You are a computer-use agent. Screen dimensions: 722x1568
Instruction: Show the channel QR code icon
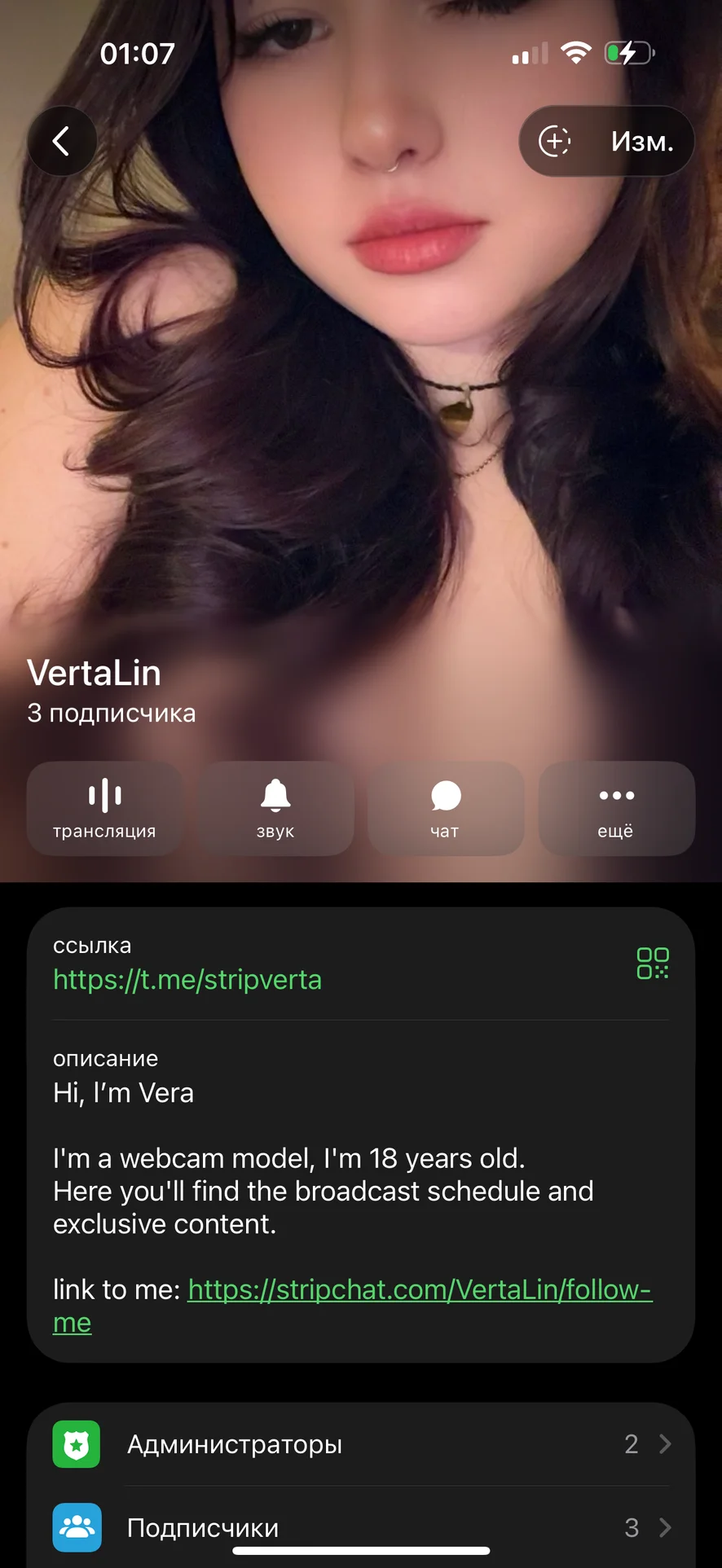coord(652,963)
